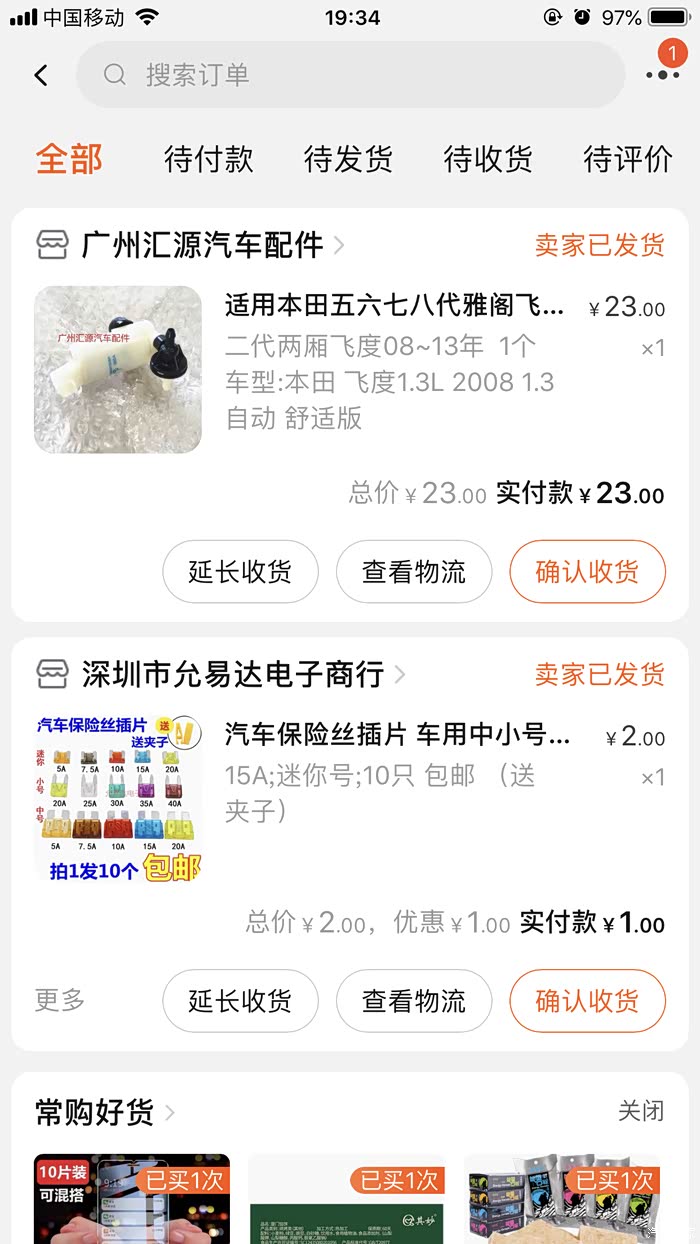The image size is (700, 1244).
Task: Switch to the 待发货 tab
Action: [348, 159]
